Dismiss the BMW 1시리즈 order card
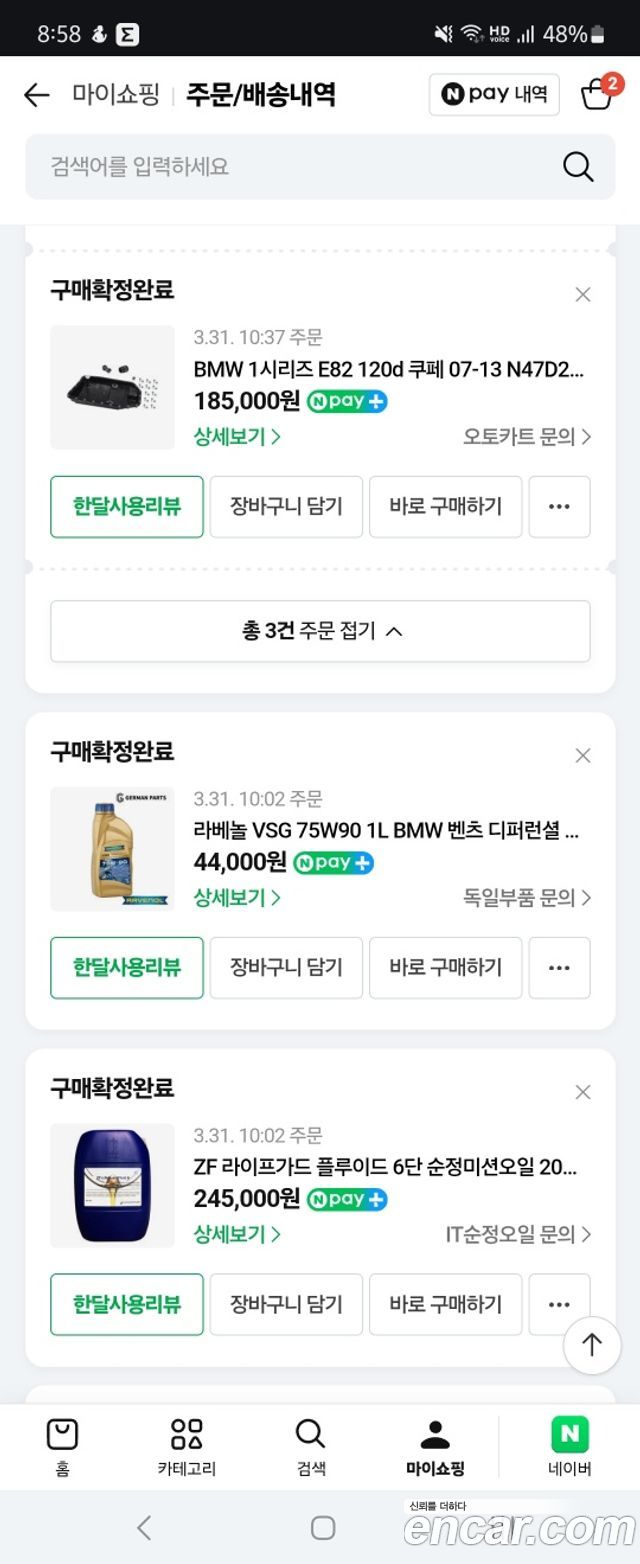The width and height of the screenshot is (640, 1564). click(583, 294)
